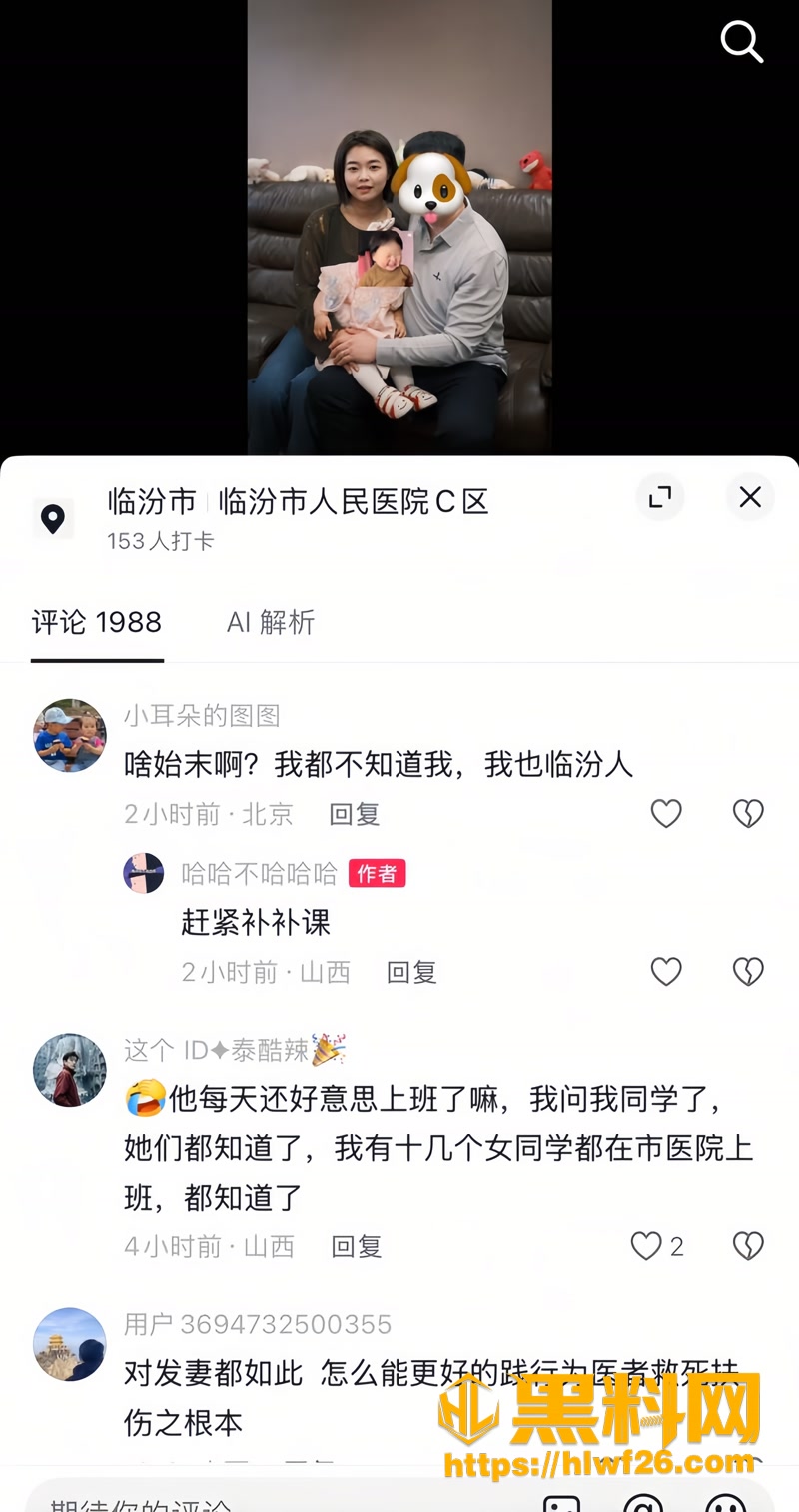Switch to the AI 解析 tab
This screenshot has width=799, height=1512.
pos(271,622)
